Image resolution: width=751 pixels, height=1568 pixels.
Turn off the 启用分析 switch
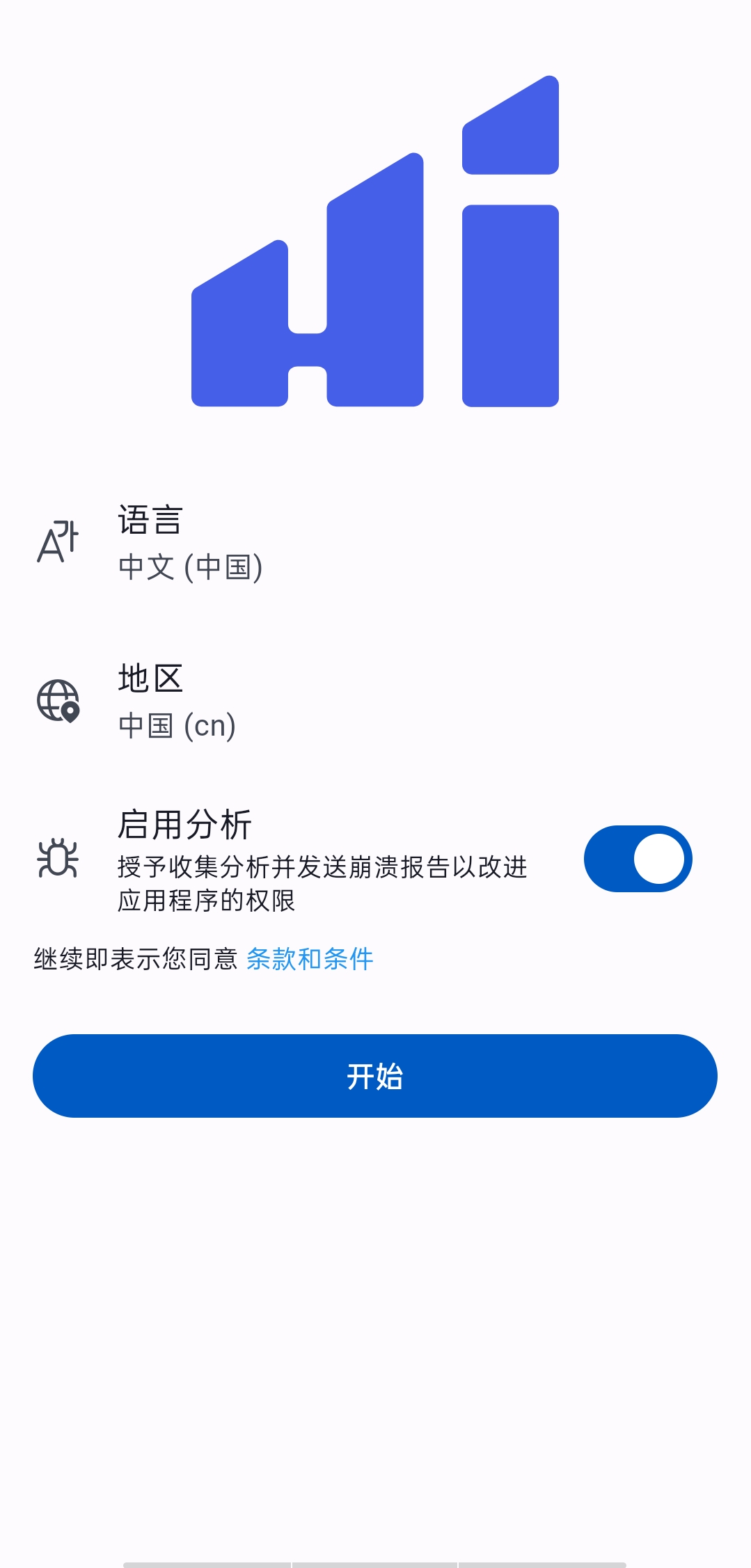click(x=638, y=859)
